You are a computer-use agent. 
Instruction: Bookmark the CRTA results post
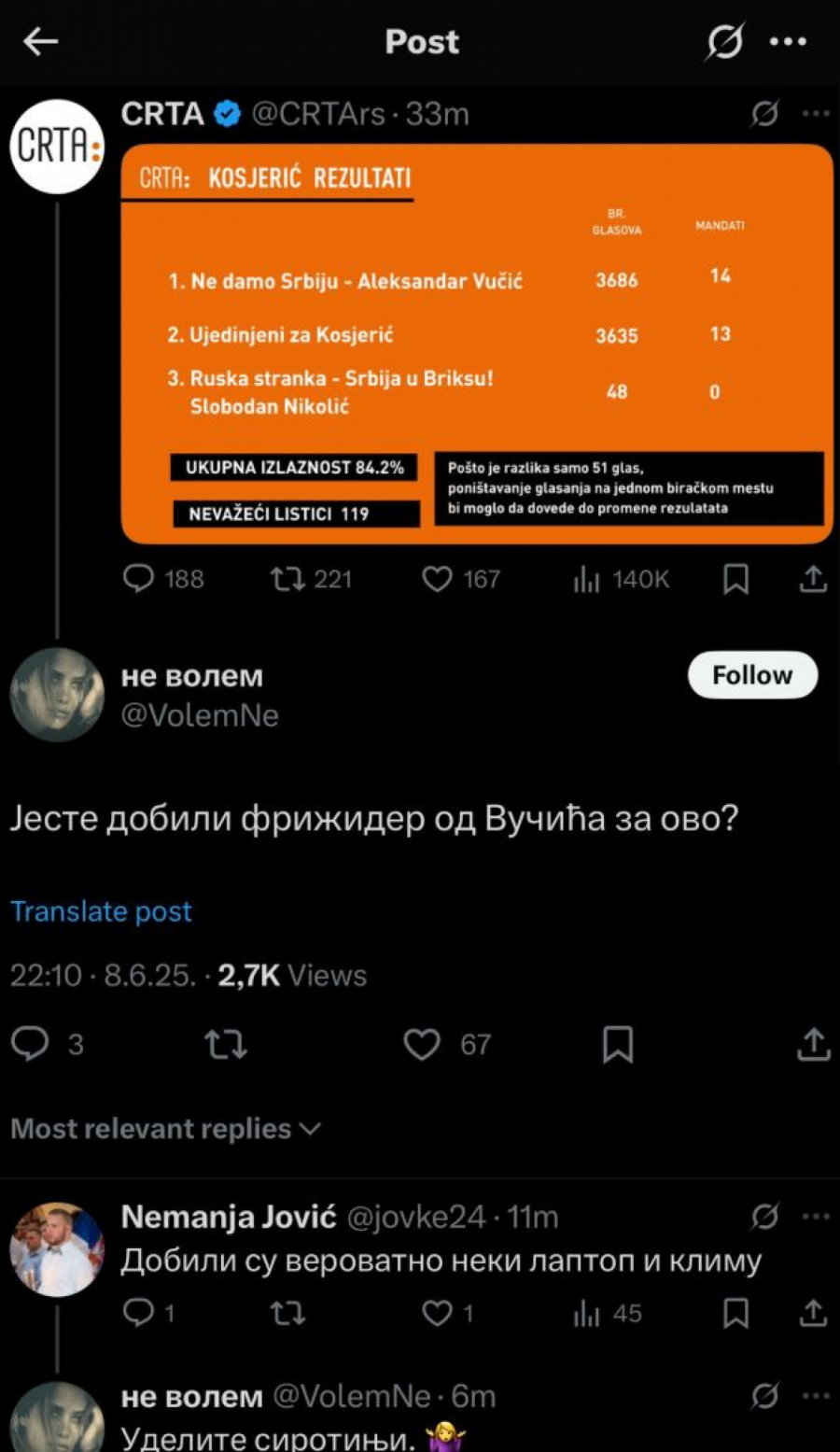pos(735,580)
